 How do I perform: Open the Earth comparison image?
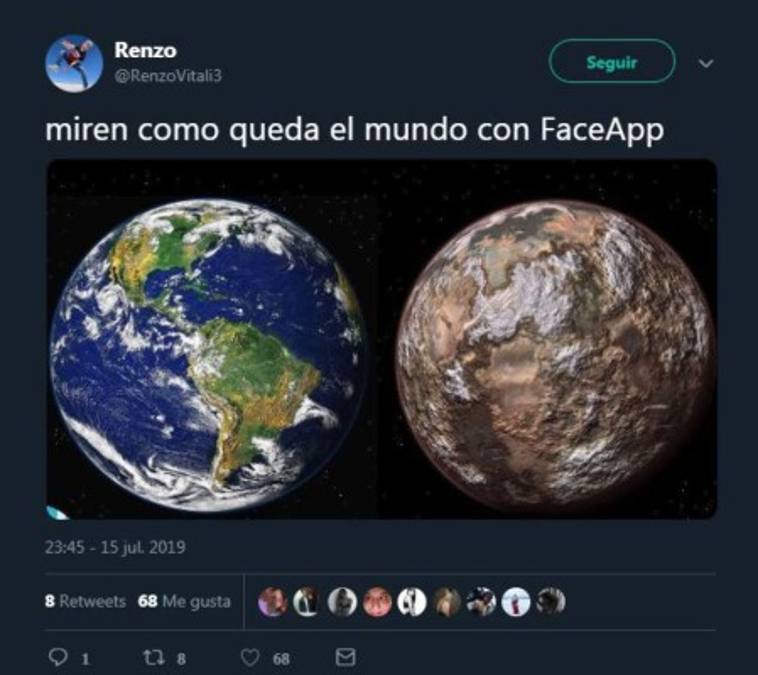tap(381, 339)
